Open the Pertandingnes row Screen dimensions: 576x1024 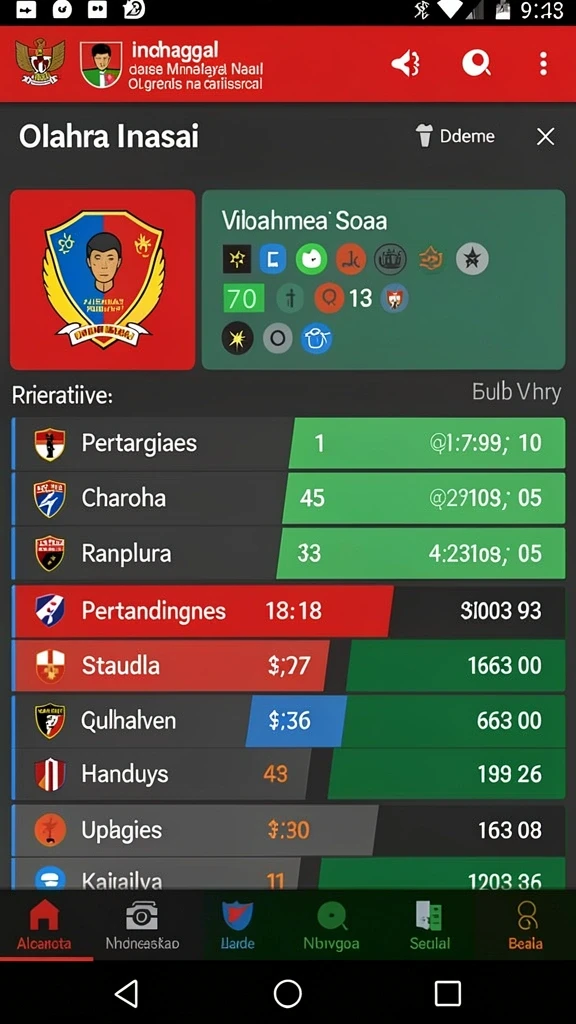[289, 611]
